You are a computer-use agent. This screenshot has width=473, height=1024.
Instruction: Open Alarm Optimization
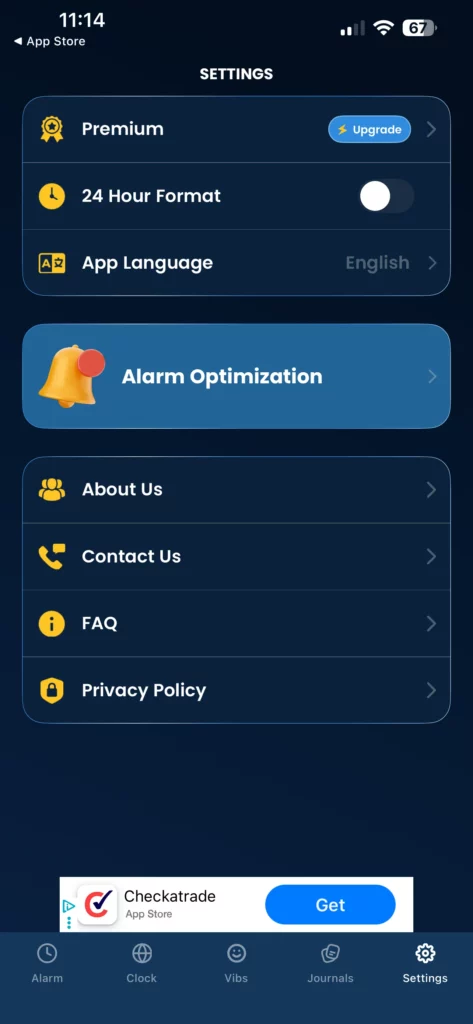[x=236, y=376]
